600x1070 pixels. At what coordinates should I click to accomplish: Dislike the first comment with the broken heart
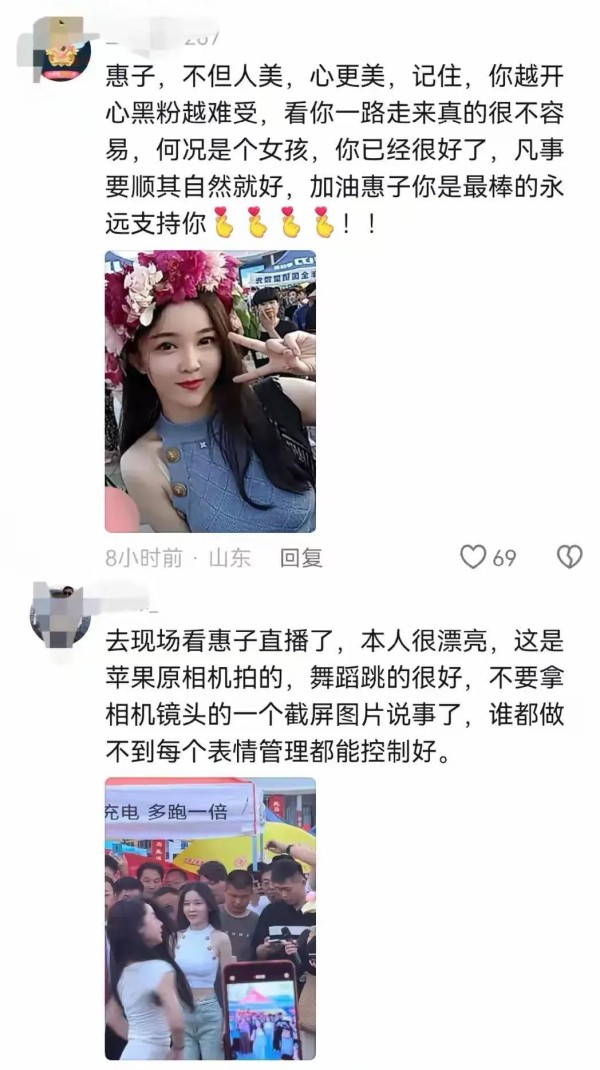pyautogui.click(x=569, y=557)
